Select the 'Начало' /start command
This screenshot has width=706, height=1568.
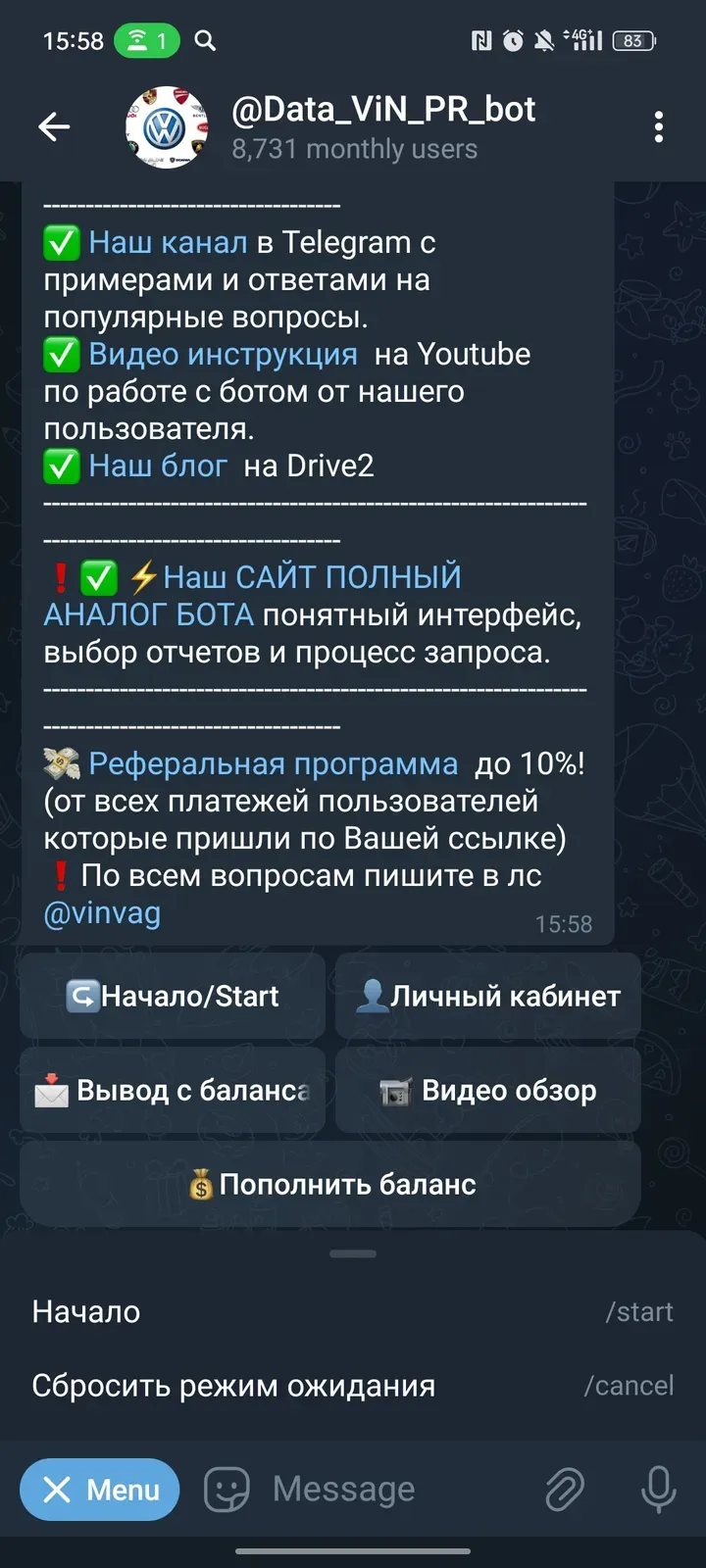click(352, 1312)
